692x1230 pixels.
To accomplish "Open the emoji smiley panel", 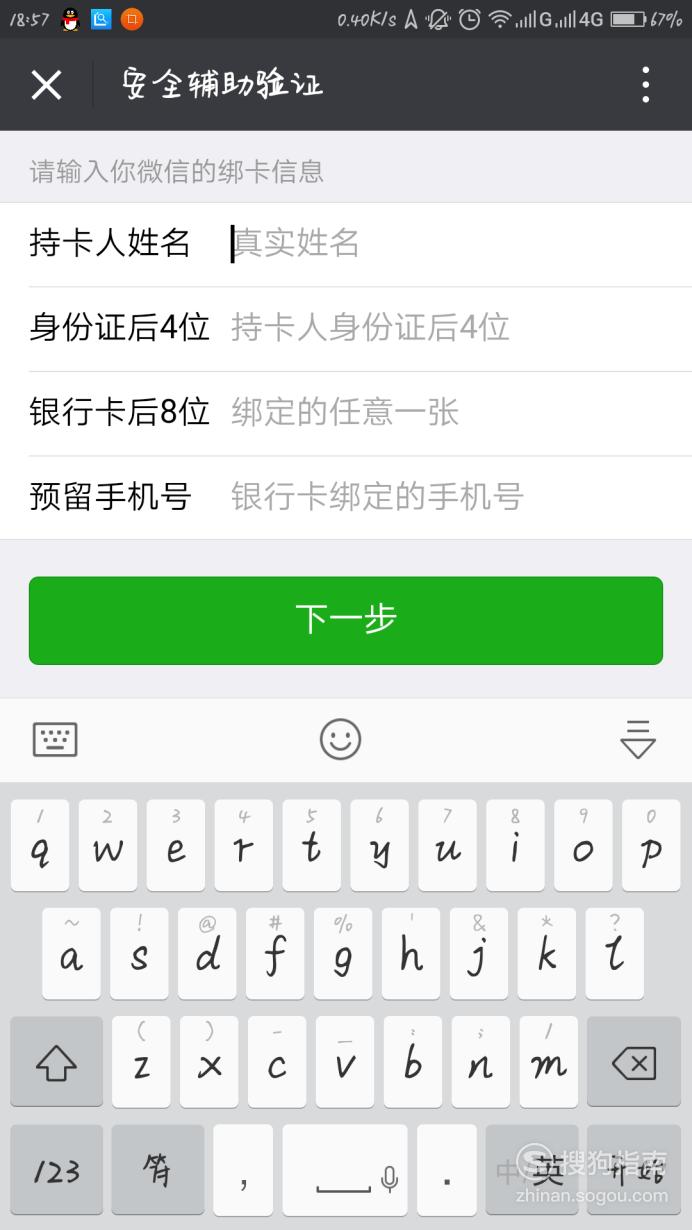I will [340, 740].
